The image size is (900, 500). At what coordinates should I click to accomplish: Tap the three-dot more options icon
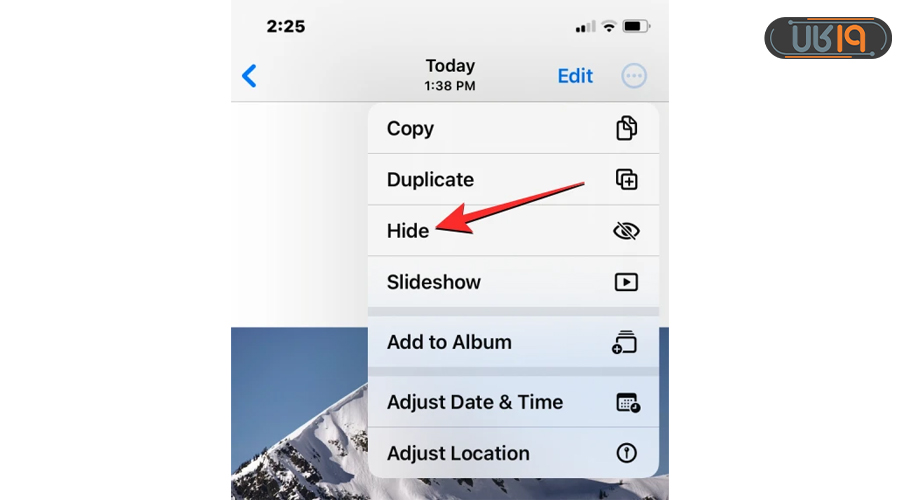click(634, 76)
